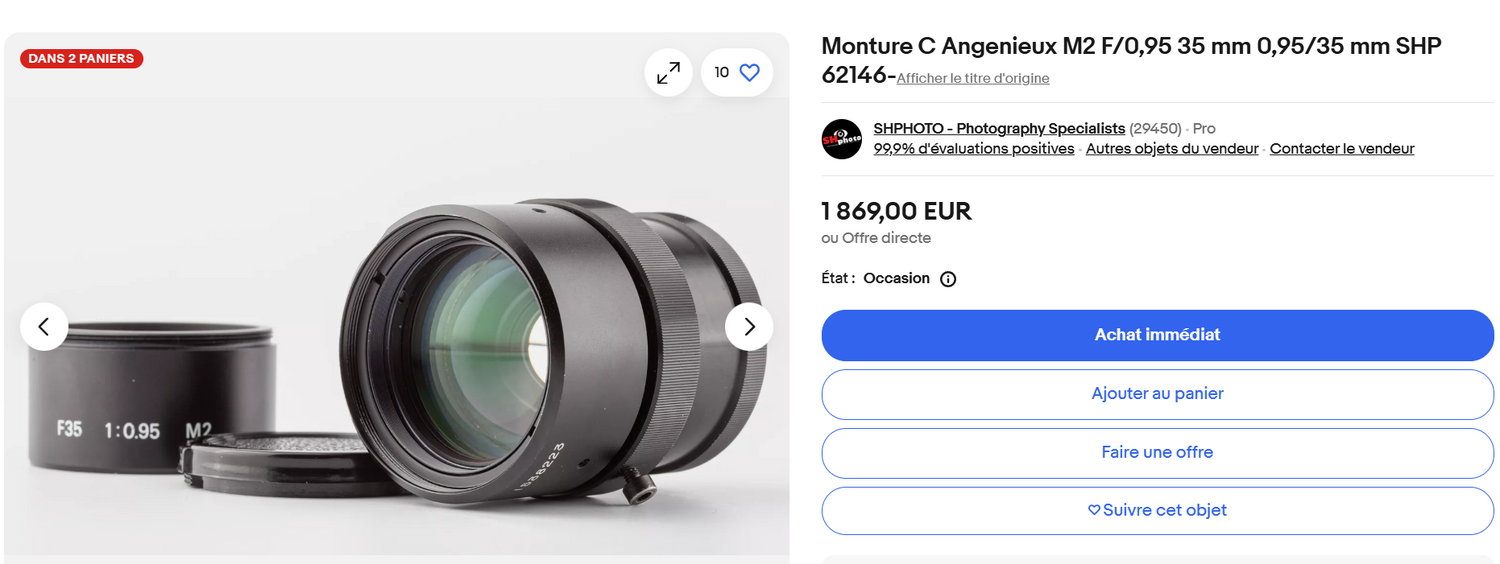This screenshot has height=564, width=1500.
Task: Tap 'Ajouter au panier' button
Action: pos(1157,394)
